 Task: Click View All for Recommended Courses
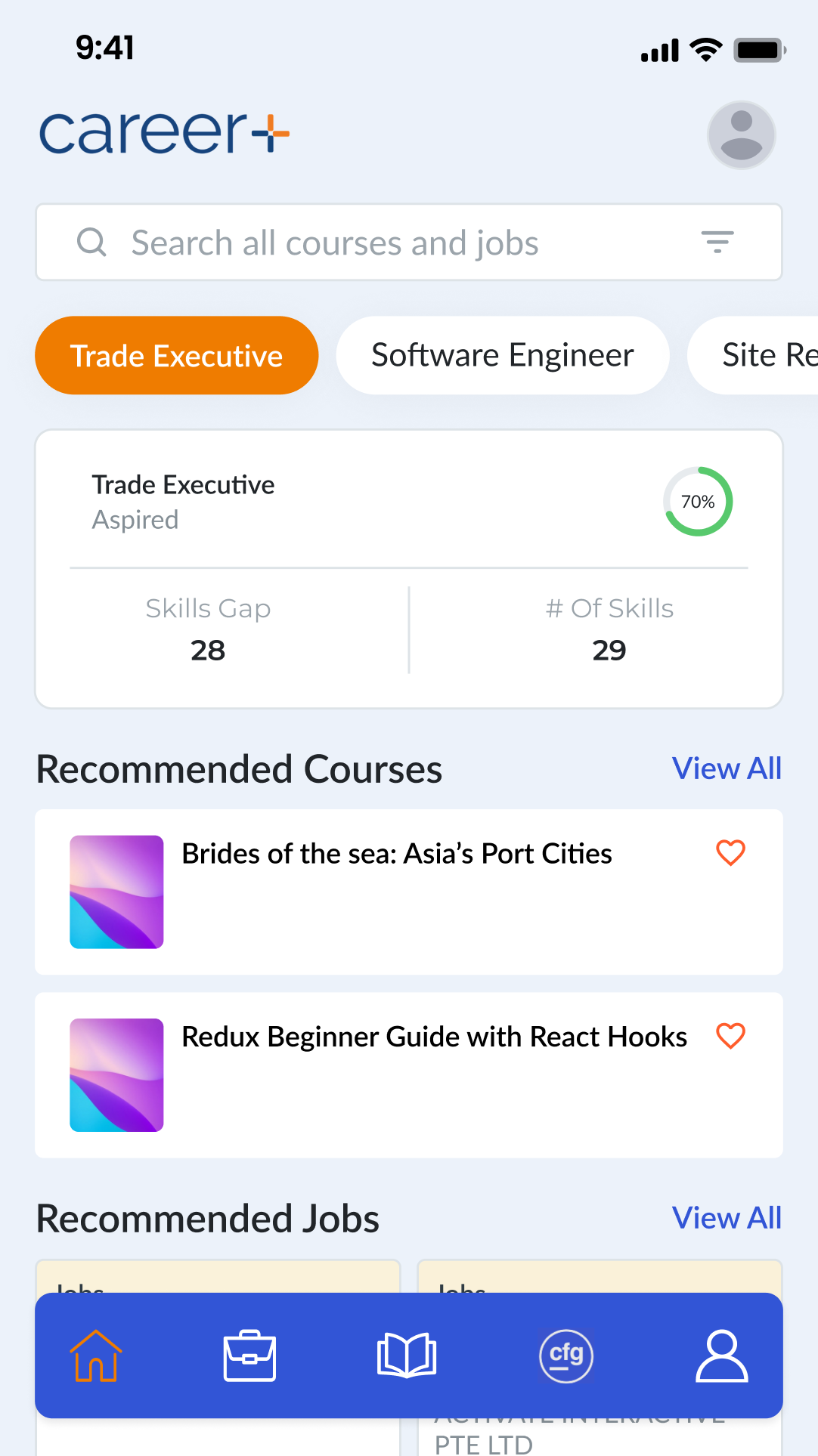(726, 768)
